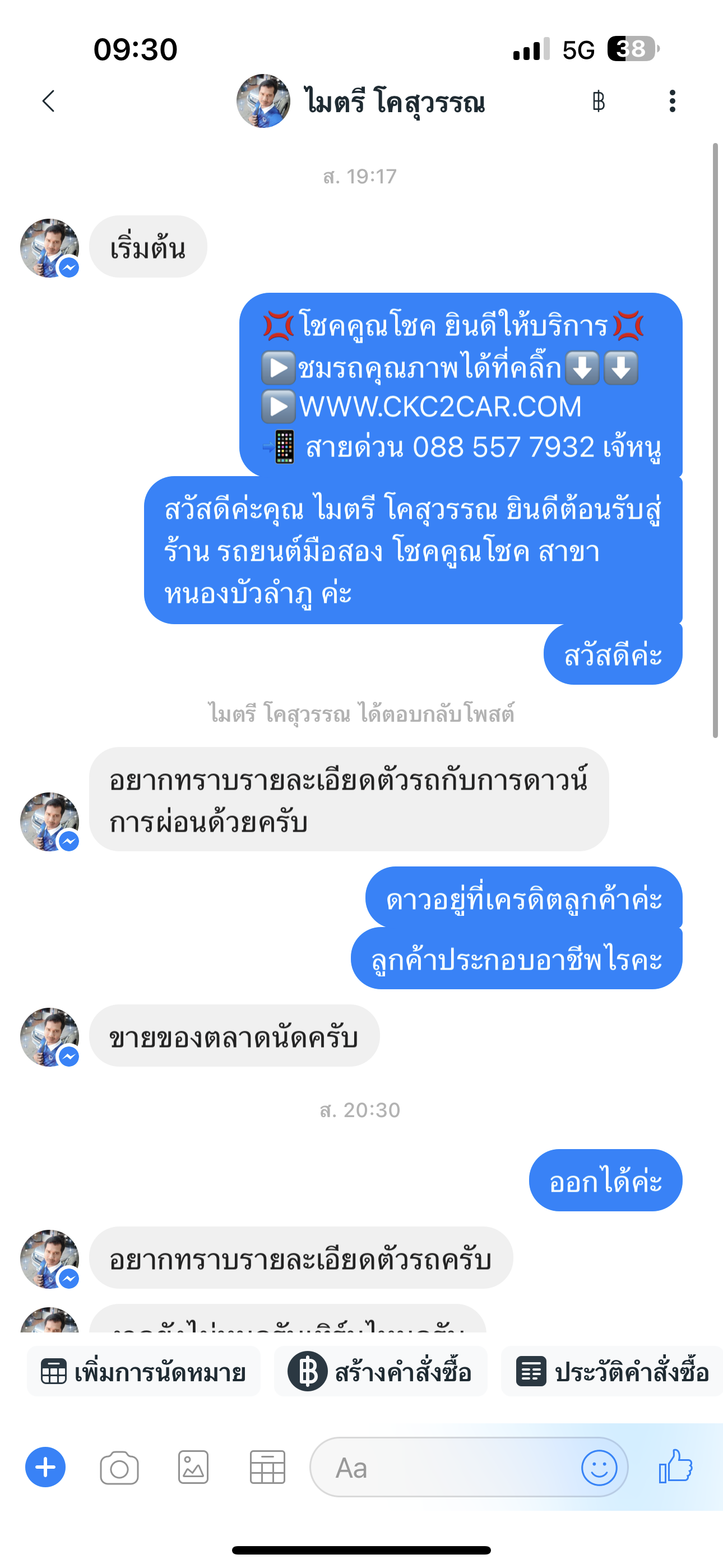Tap the เพิ่มการนัดหมาย button

coord(143,1372)
